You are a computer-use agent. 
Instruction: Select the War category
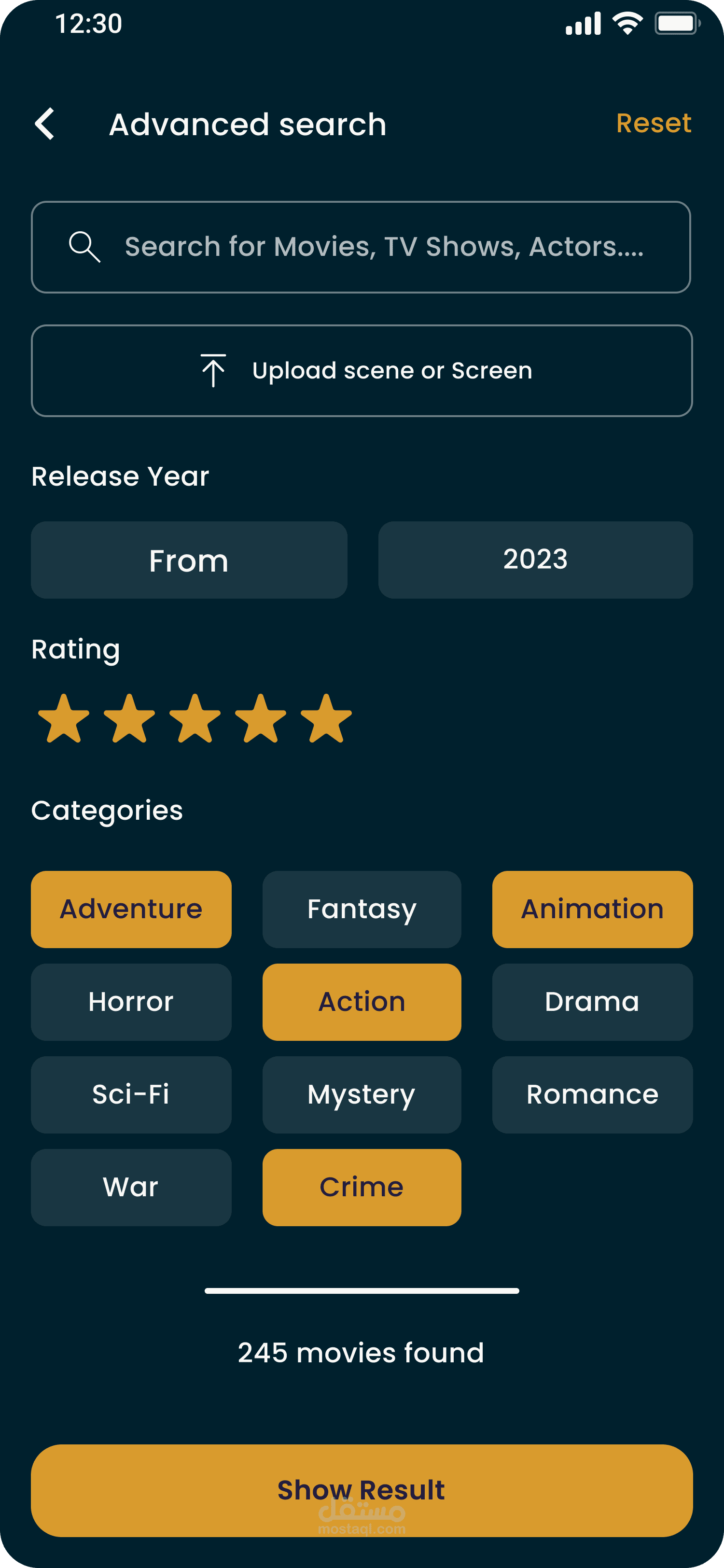point(131,1188)
